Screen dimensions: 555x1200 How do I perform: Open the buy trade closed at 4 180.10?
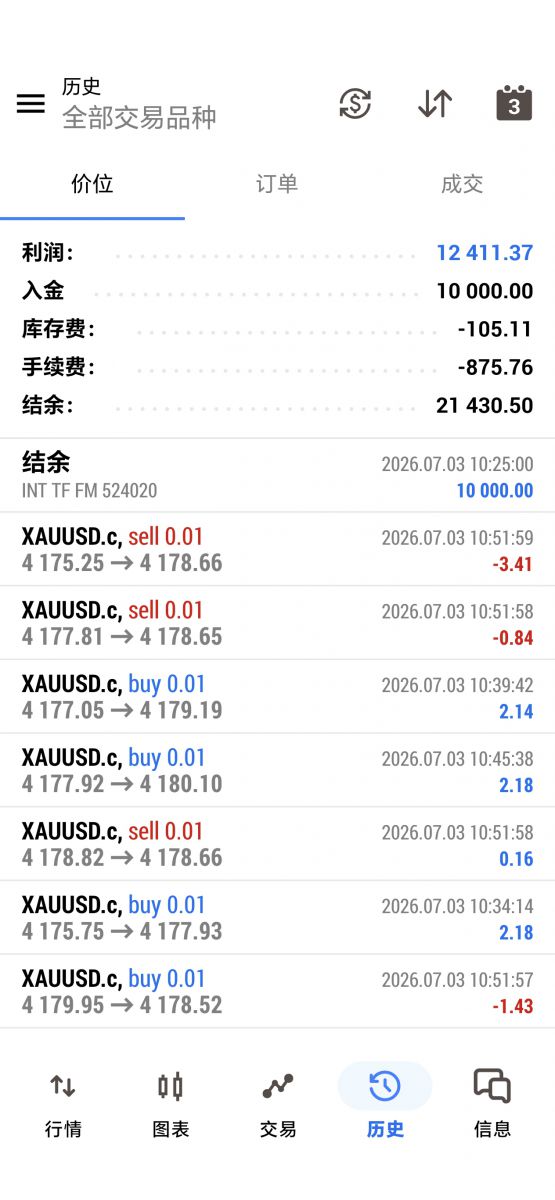pyautogui.click(x=277, y=771)
